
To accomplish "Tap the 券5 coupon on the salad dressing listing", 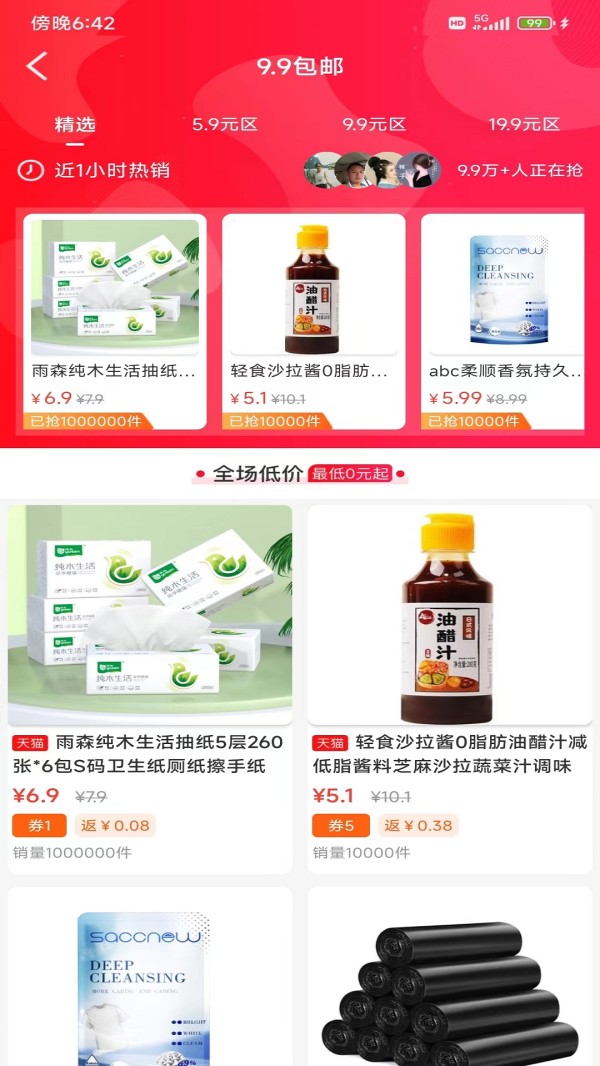I will tap(341, 825).
